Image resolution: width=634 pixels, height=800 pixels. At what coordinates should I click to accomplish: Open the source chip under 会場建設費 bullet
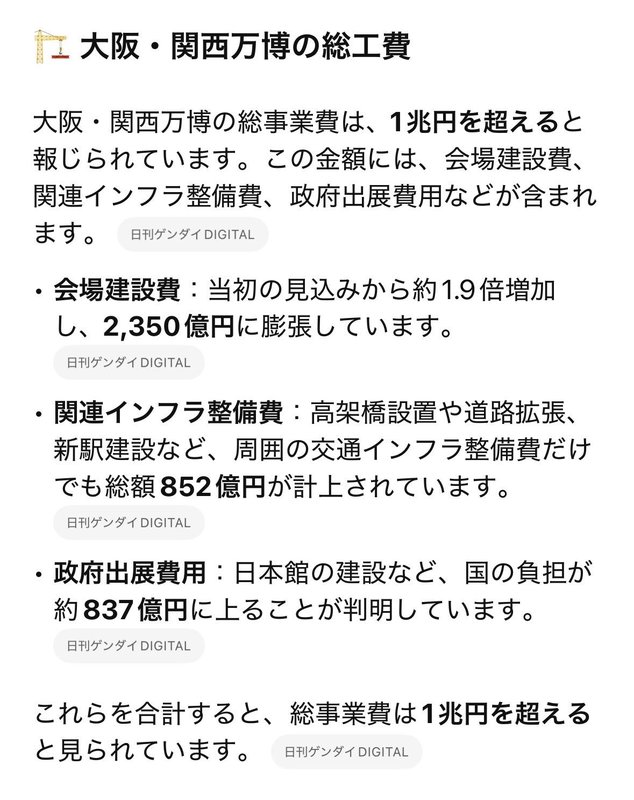[x=128, y=362]
